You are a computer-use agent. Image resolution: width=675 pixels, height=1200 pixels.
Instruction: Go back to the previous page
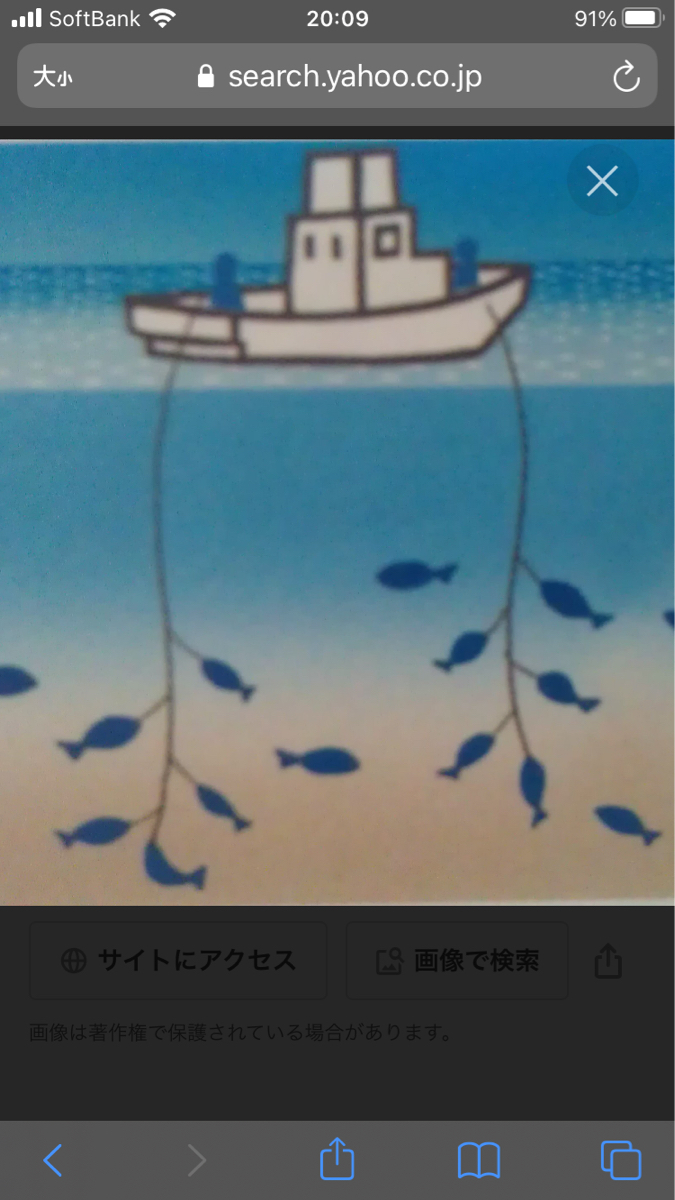pos(53,1160)
